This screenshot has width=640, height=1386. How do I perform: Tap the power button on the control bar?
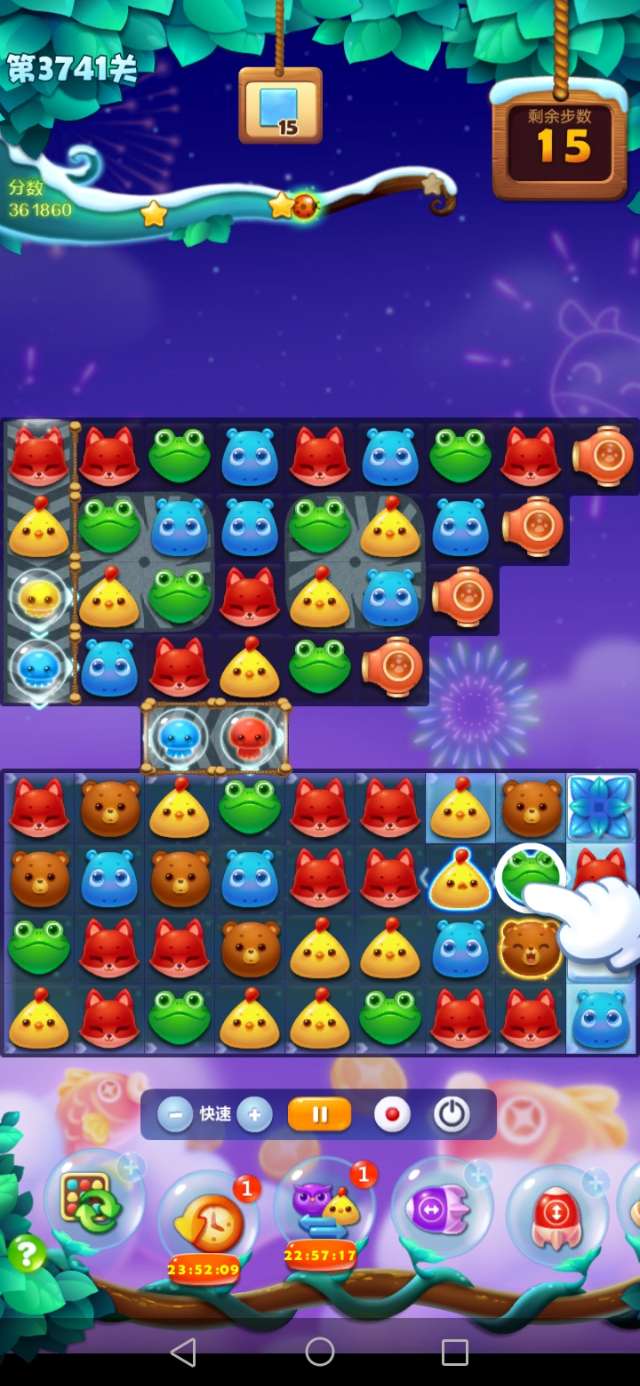point(452,1114)
